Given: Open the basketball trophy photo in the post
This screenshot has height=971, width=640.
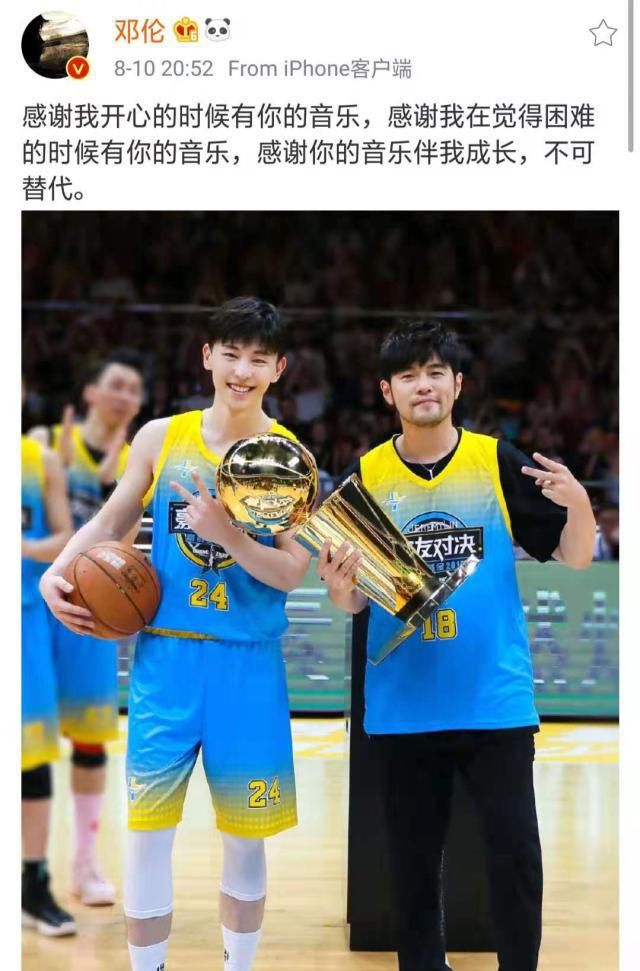Looking at the screenshot, I should click(320, 590).
